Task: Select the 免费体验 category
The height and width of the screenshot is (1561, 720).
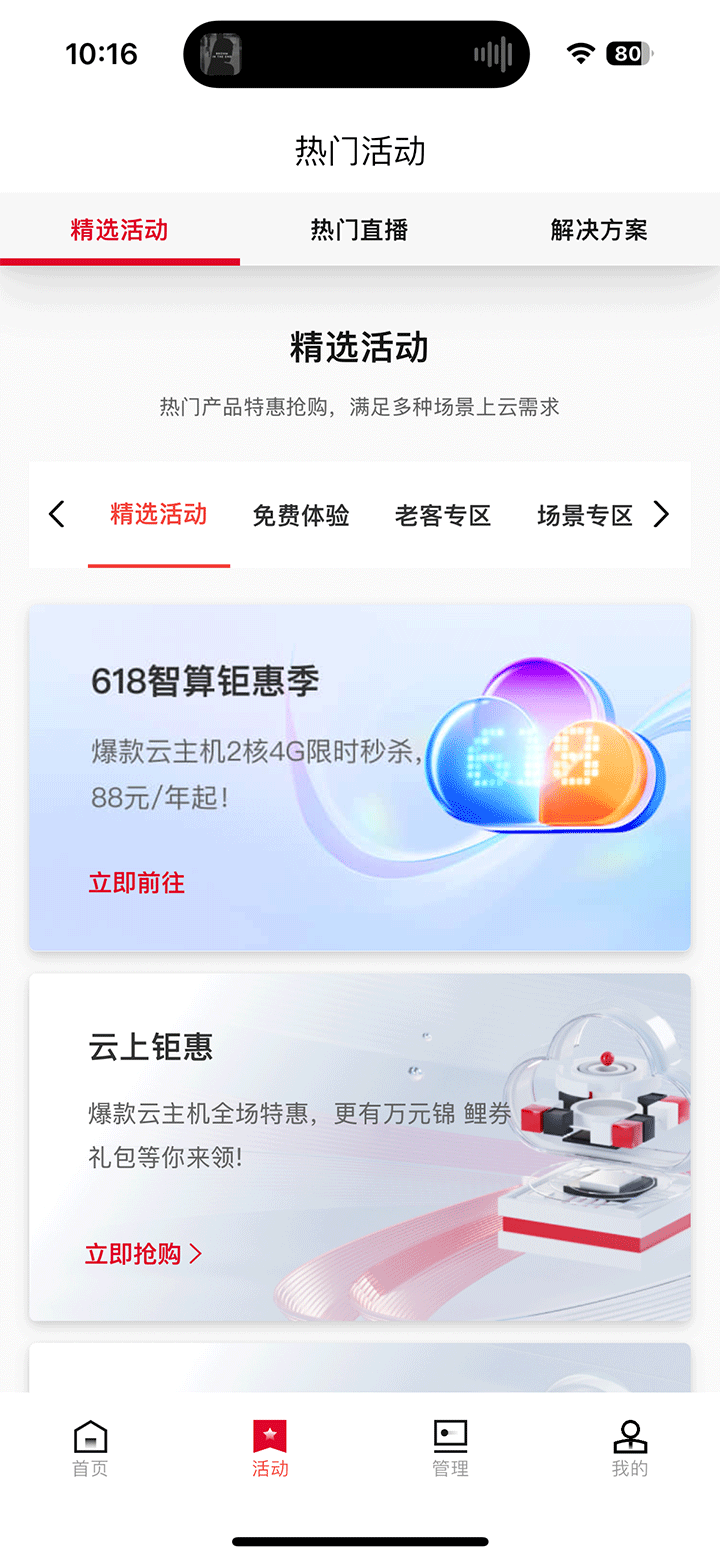Action: click(301, 516)
